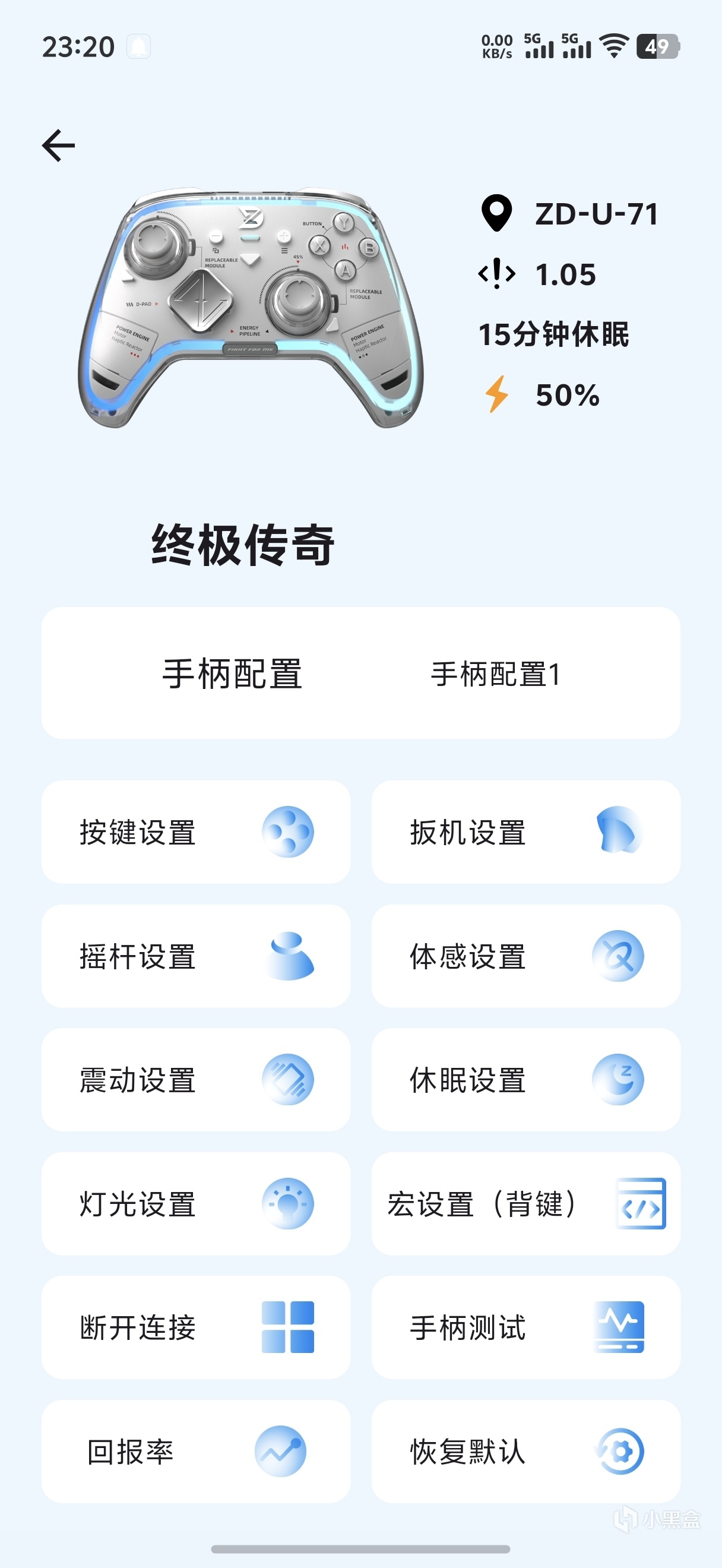This screenshot has height=1568, width=722.
Task: Open 灯光设置 lighting settings
Action: [x=196, y=1203]
